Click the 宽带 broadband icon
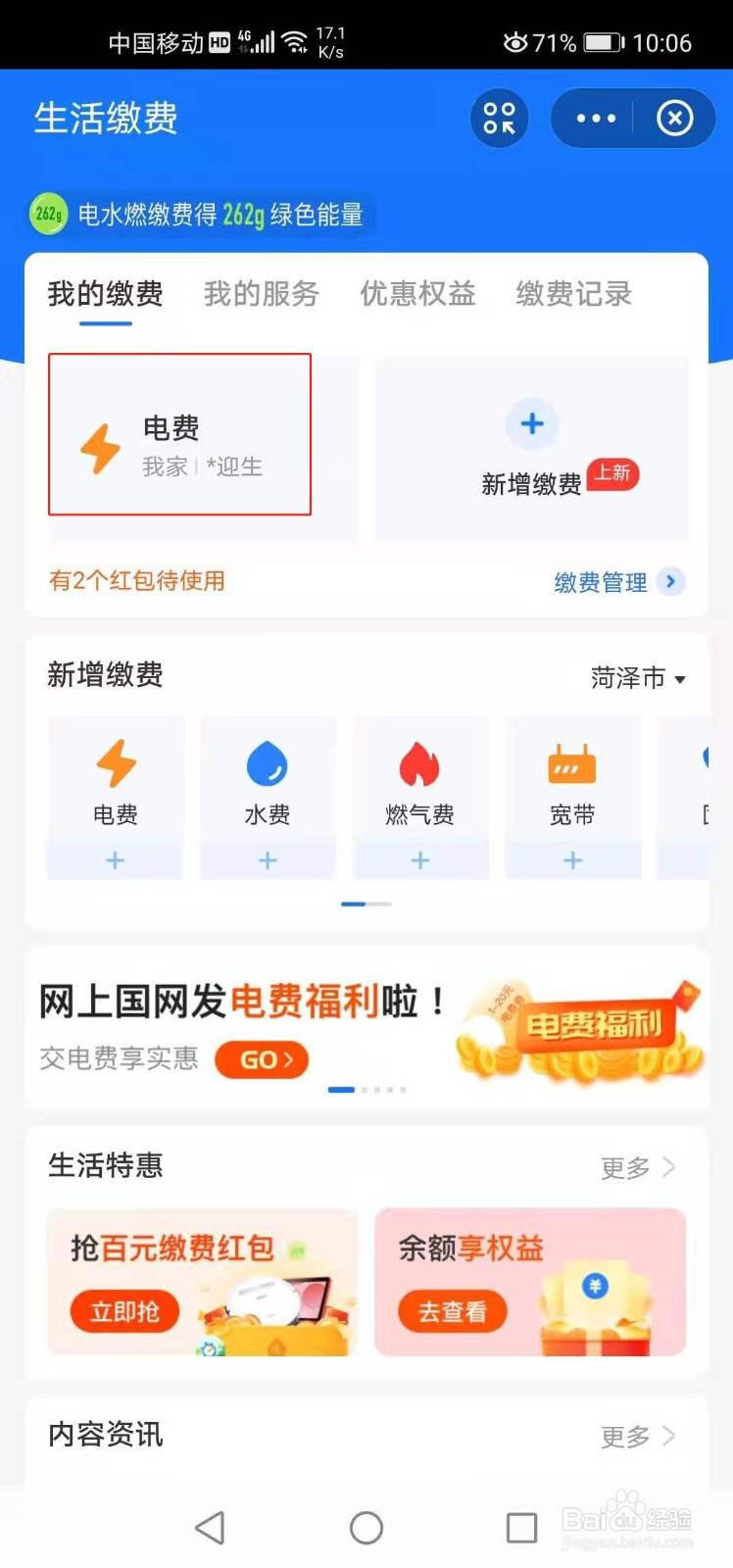This screenshot has height=1568, width=733. 573,769
